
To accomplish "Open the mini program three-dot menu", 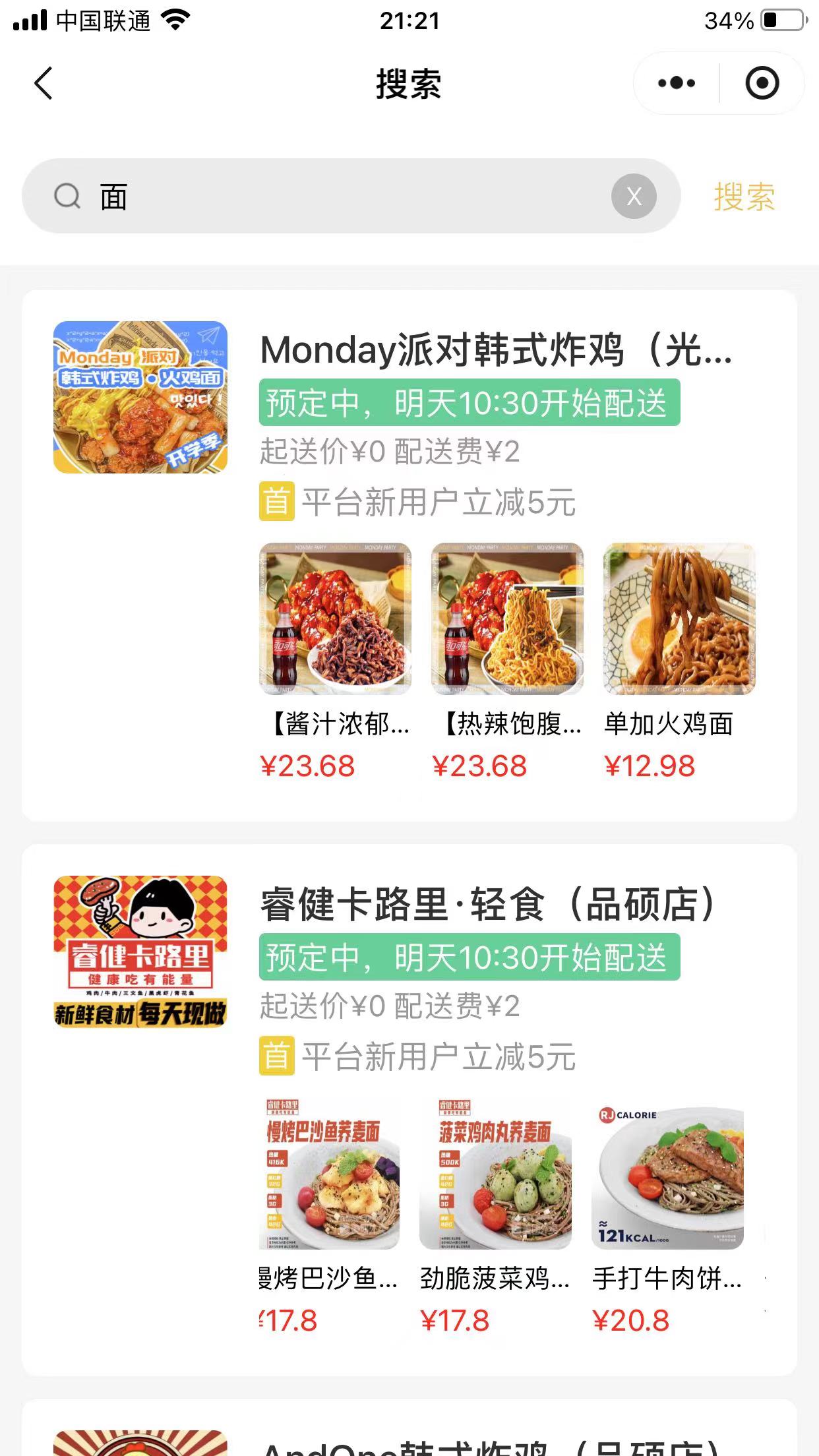I will 677,83.
